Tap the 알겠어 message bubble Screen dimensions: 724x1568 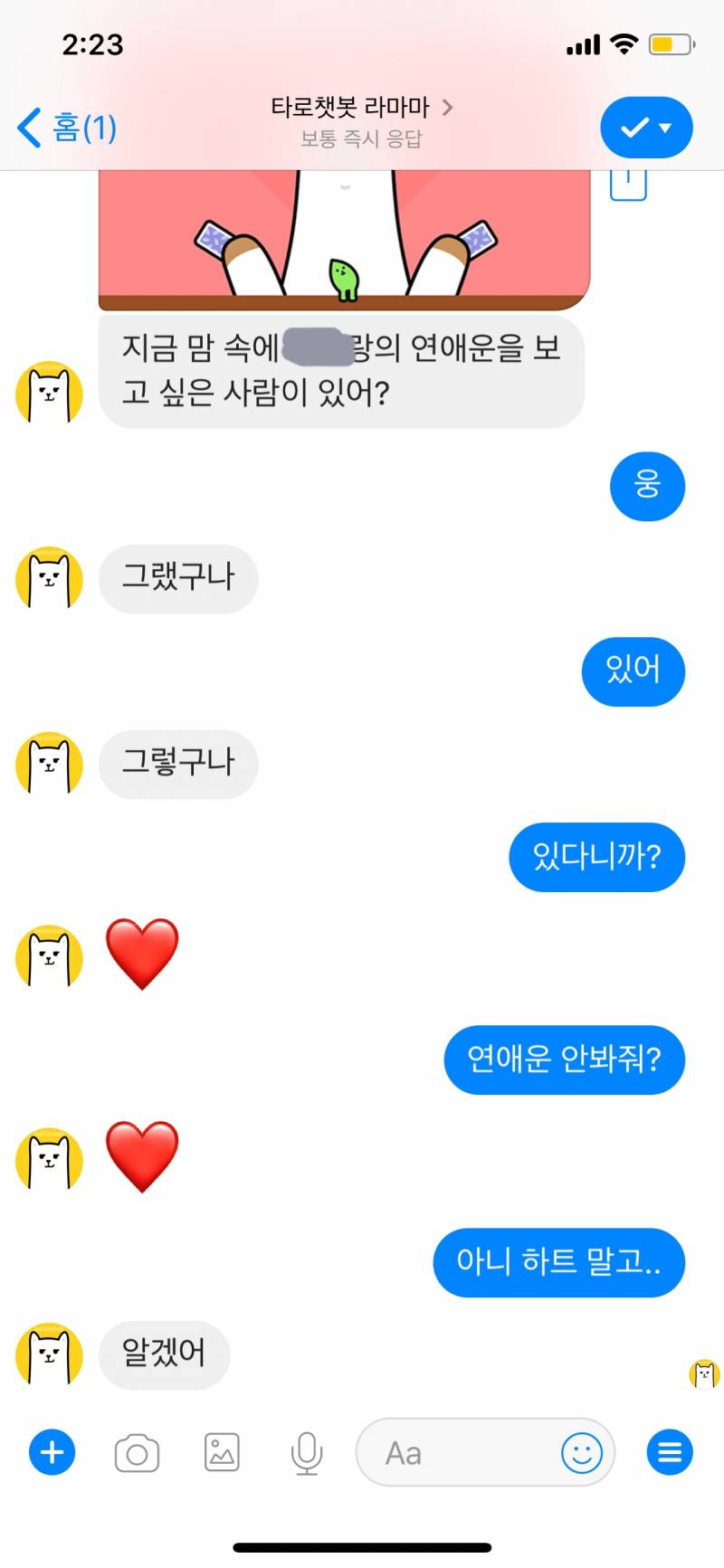164,1354
